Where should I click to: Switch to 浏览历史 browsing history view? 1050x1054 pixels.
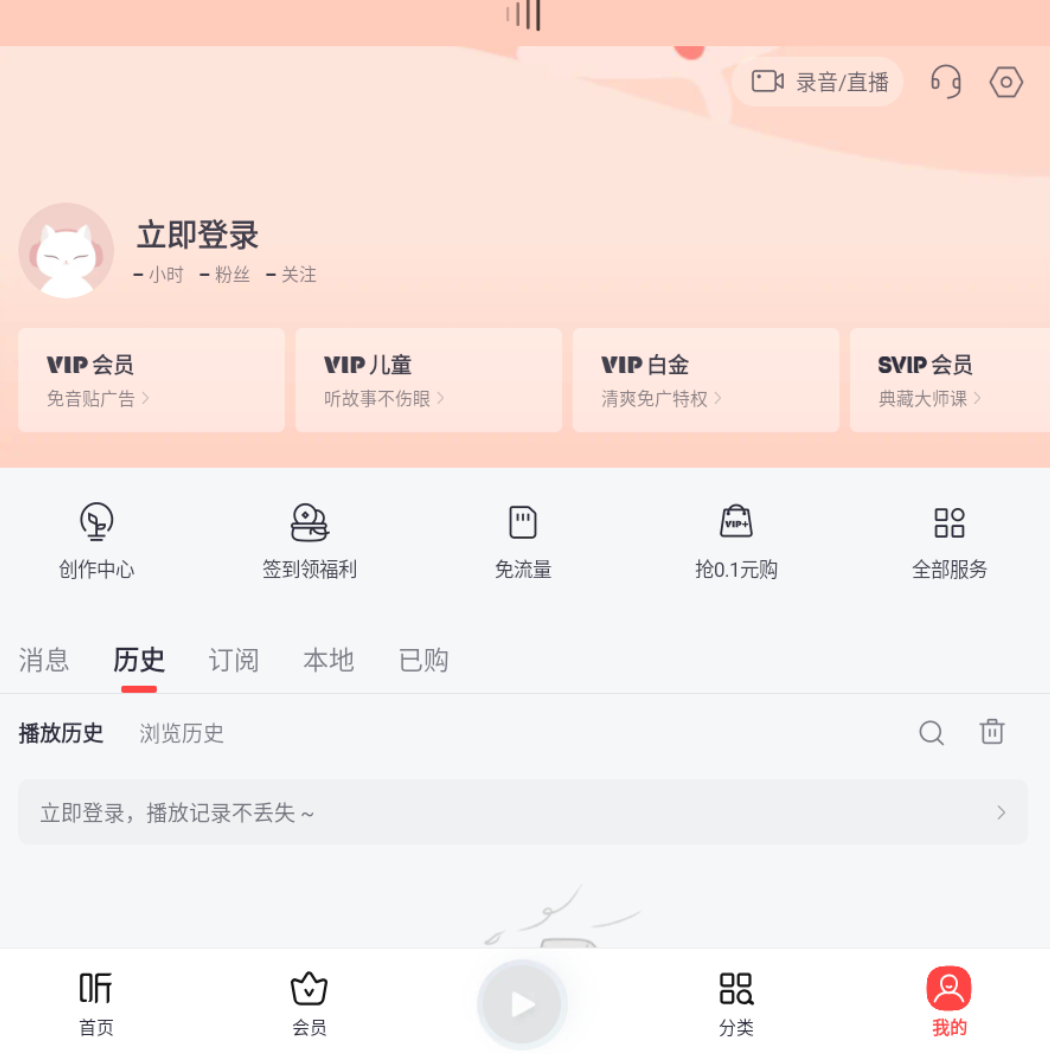(180, 733)
